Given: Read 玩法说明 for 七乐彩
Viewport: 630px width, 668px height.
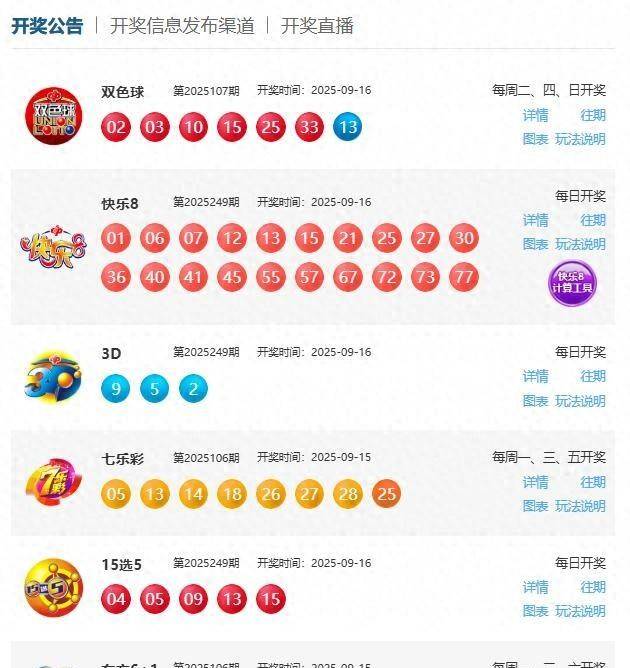Looking at the screenshot, I should (x=580, y=506).
